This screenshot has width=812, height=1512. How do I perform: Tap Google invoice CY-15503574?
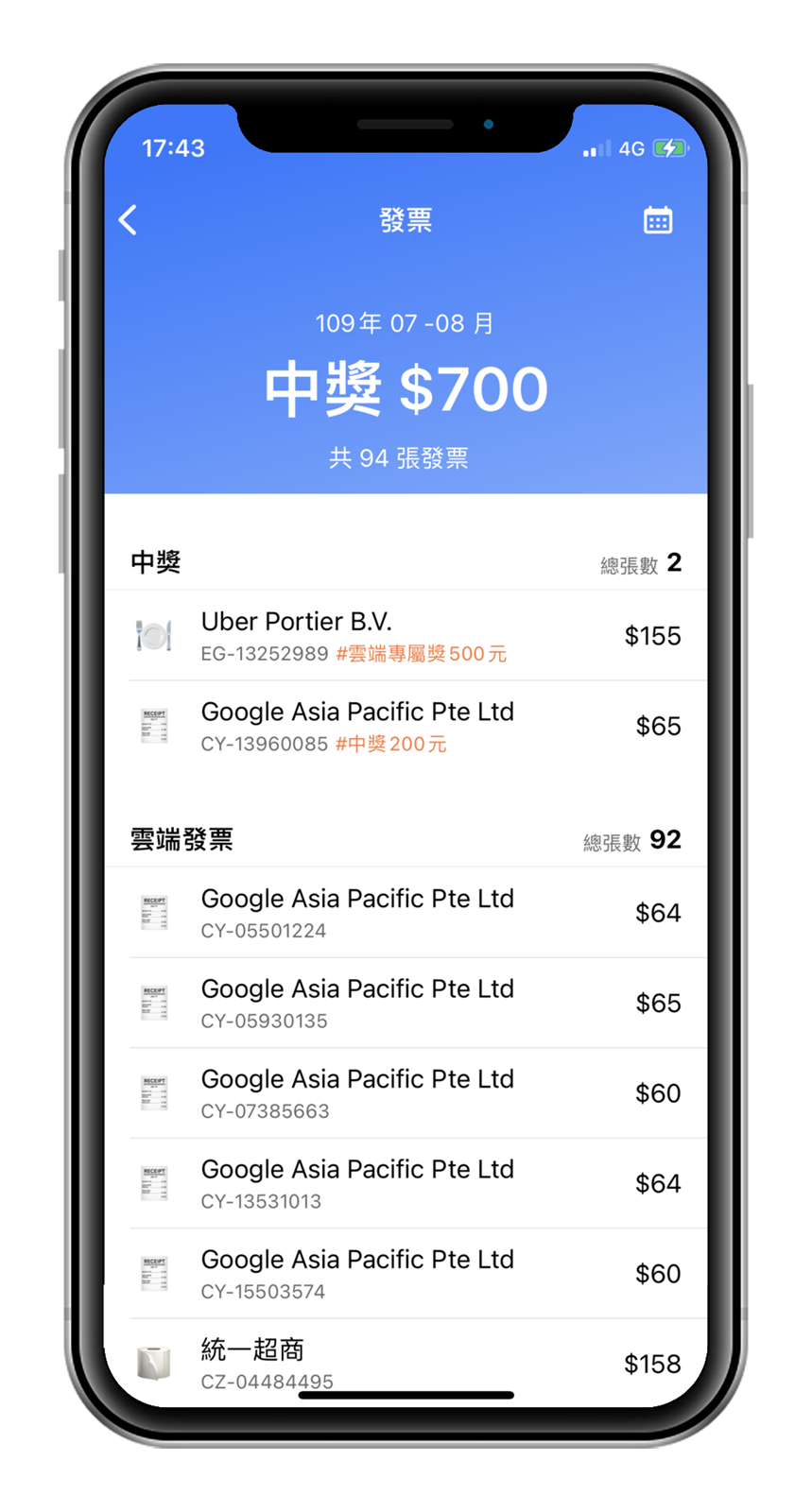[x=406, y=1274]
